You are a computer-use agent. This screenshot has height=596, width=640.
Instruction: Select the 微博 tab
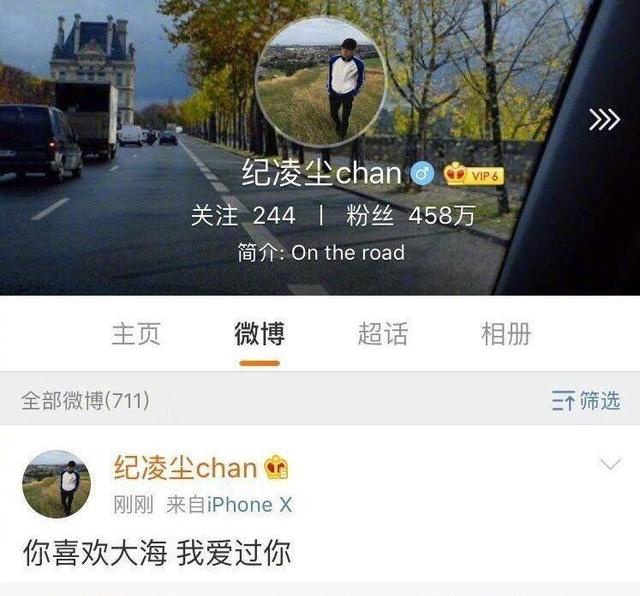coord(259,334)
